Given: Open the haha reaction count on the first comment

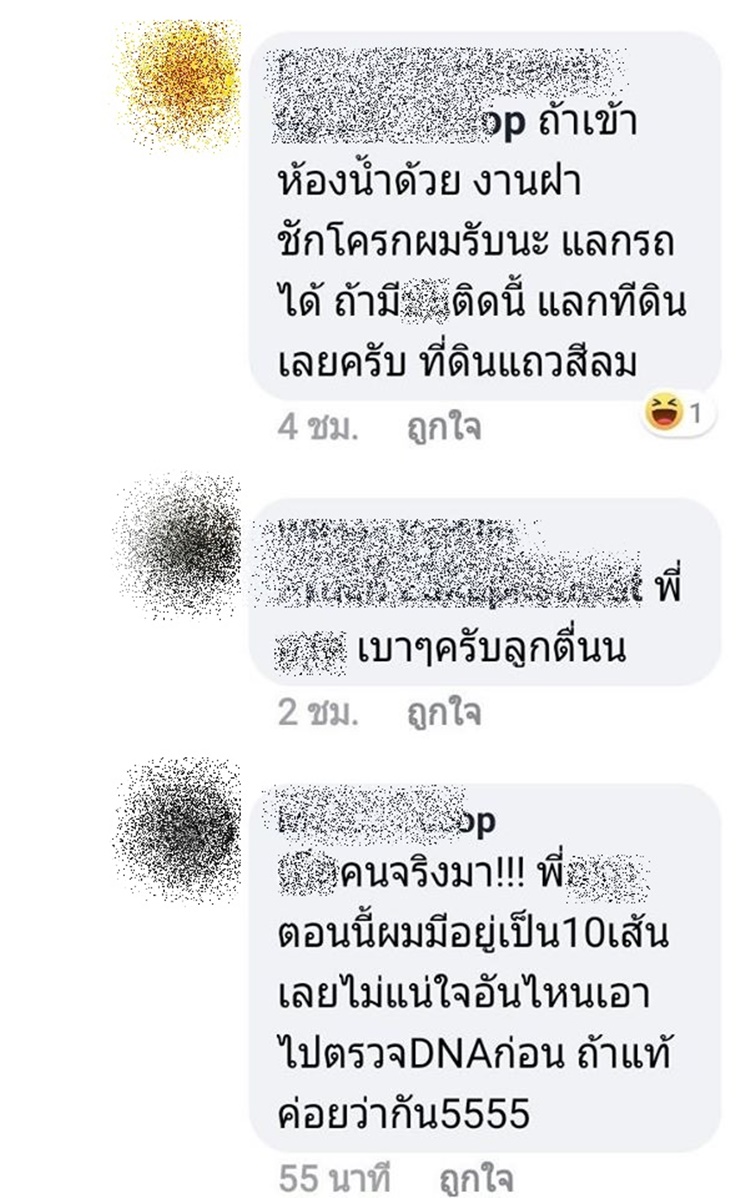Looking at the screenshot, I should (679, 412).
